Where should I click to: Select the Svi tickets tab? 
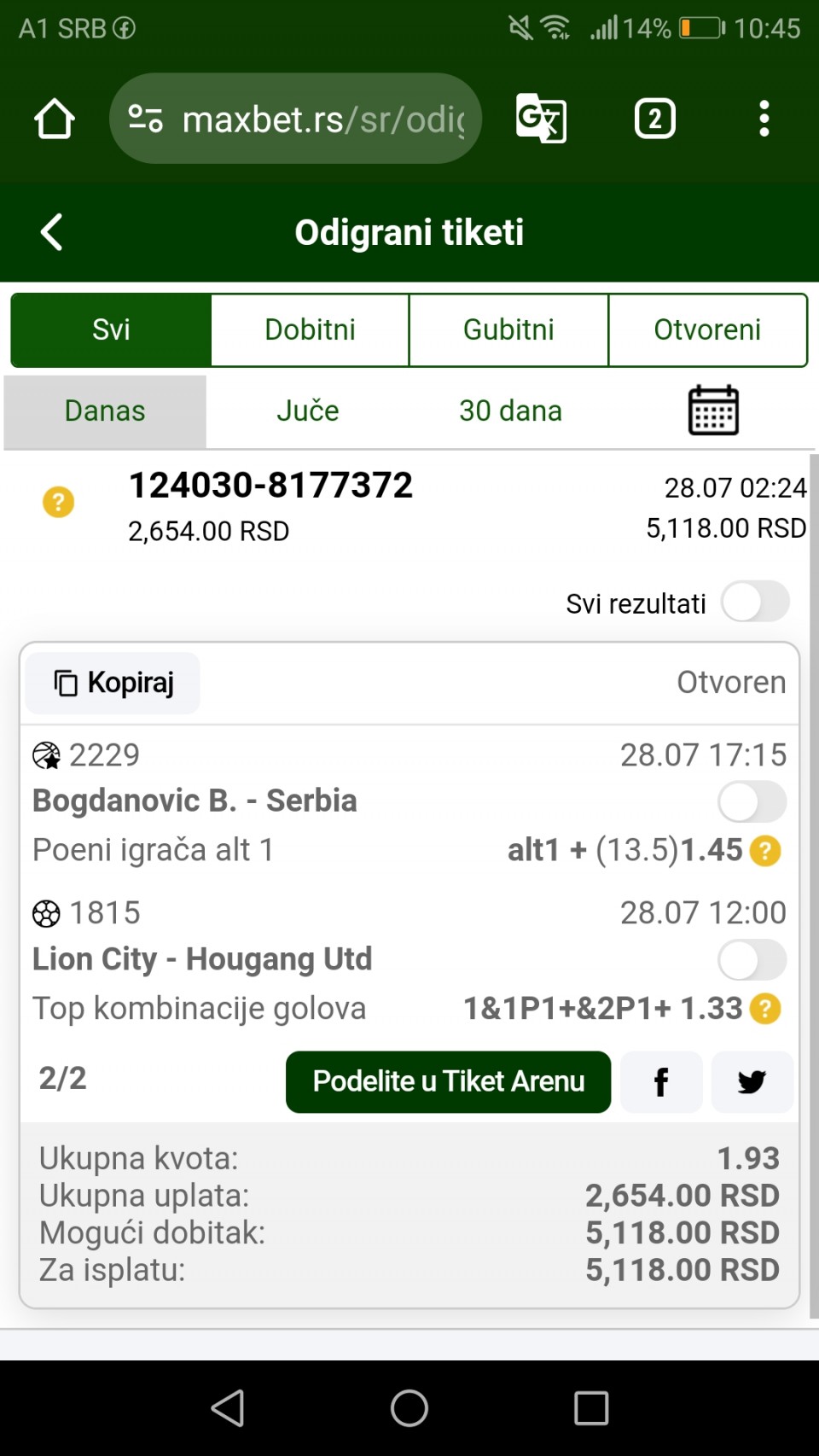(x=111, y=330)
